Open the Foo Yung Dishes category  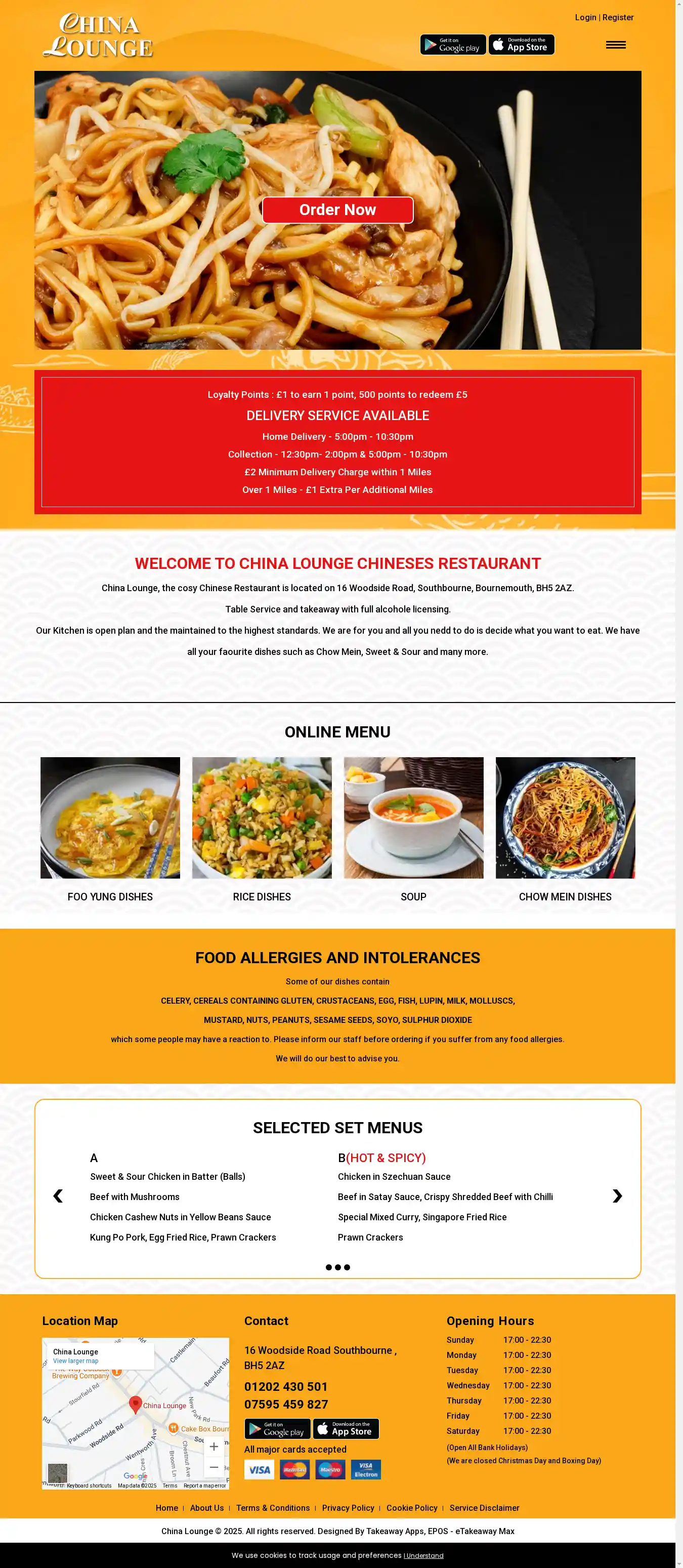tap(110, 817)
